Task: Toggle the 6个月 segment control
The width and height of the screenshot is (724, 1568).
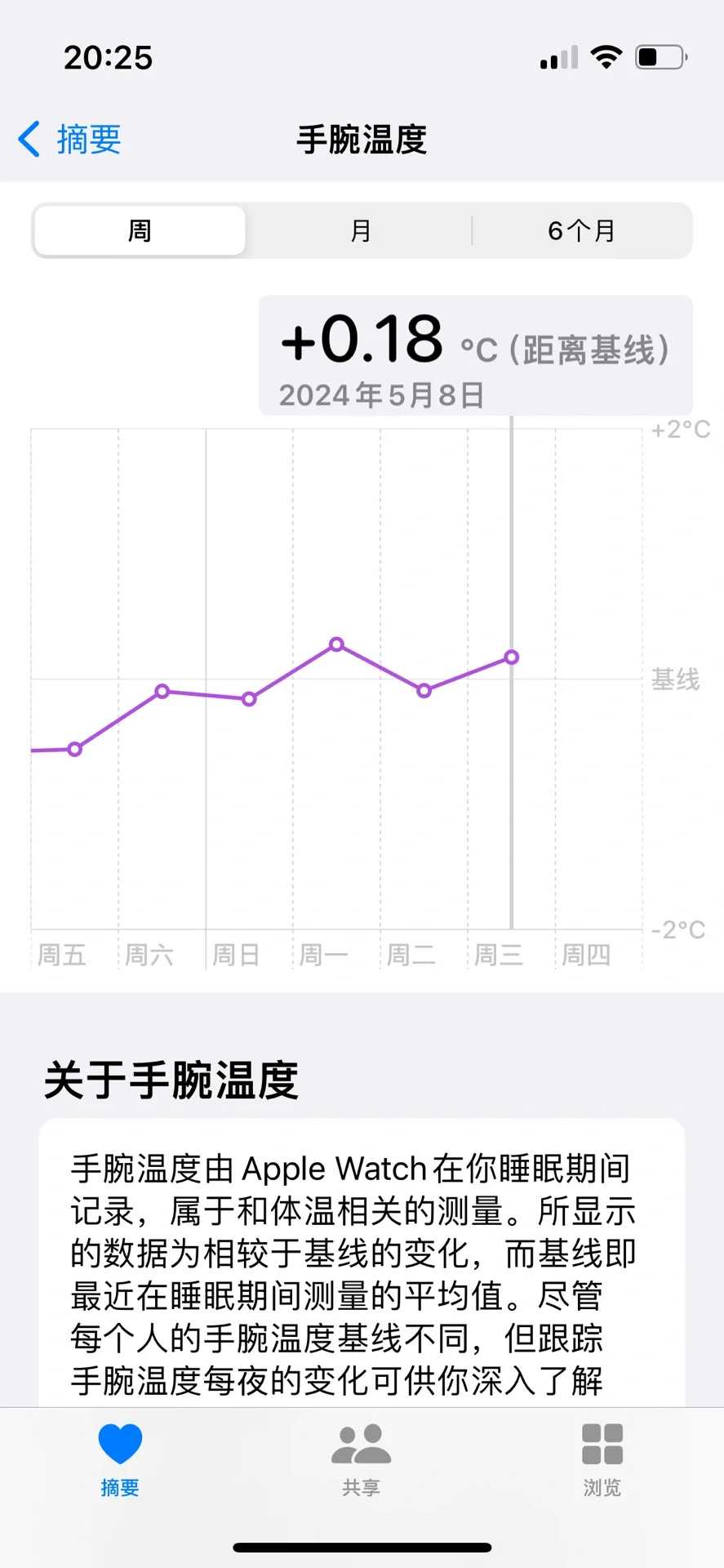Action: [x=581, y=231]
